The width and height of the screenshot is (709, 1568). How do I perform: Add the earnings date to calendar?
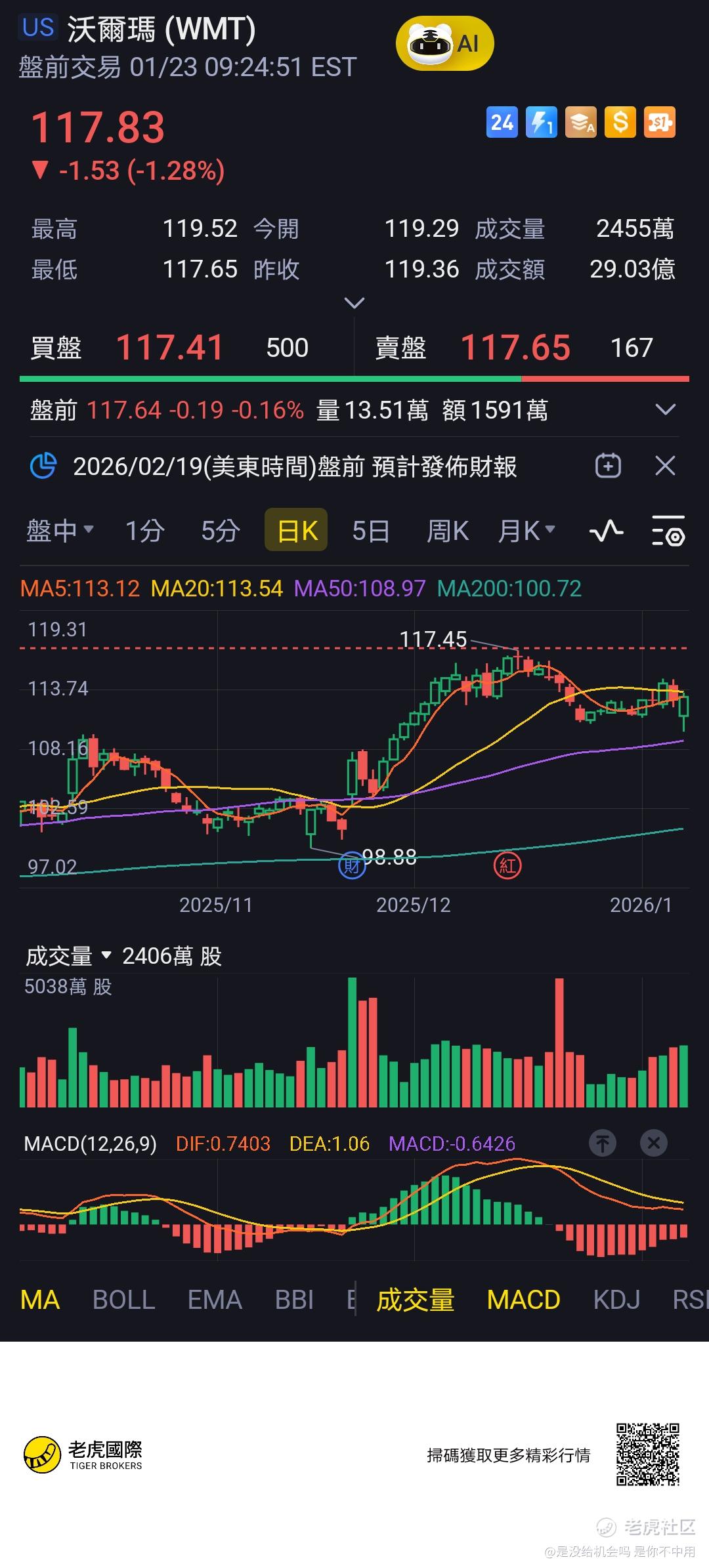pyautogui.click(x=608, y=466)
